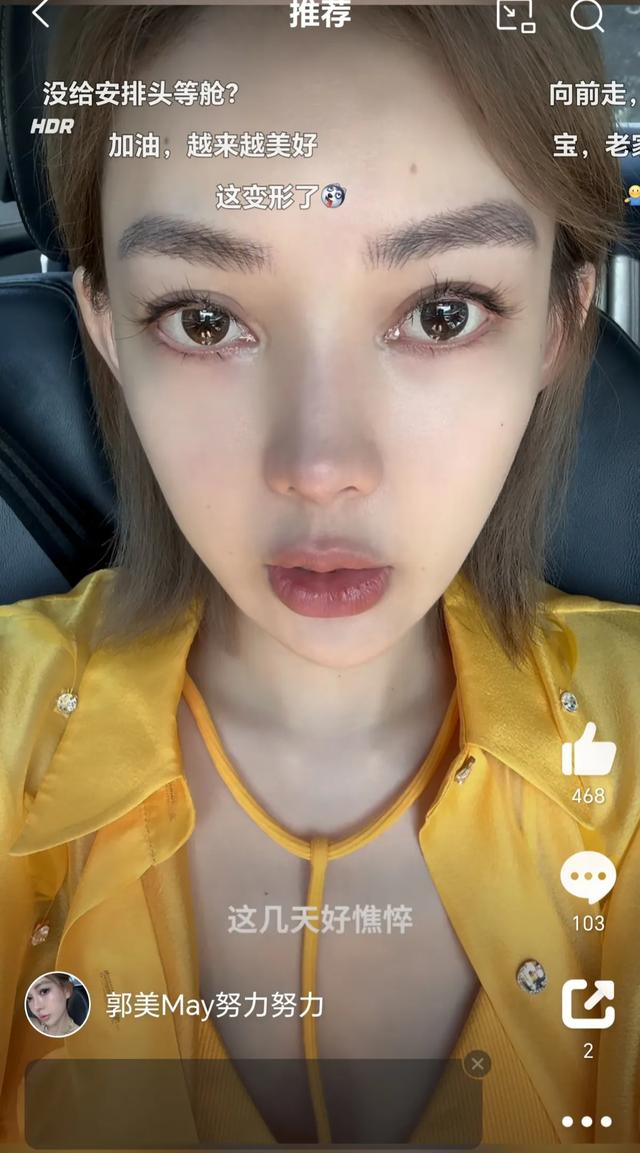640x1153 pixels.
Task: Go back using the top arrow
Action: 40,14
